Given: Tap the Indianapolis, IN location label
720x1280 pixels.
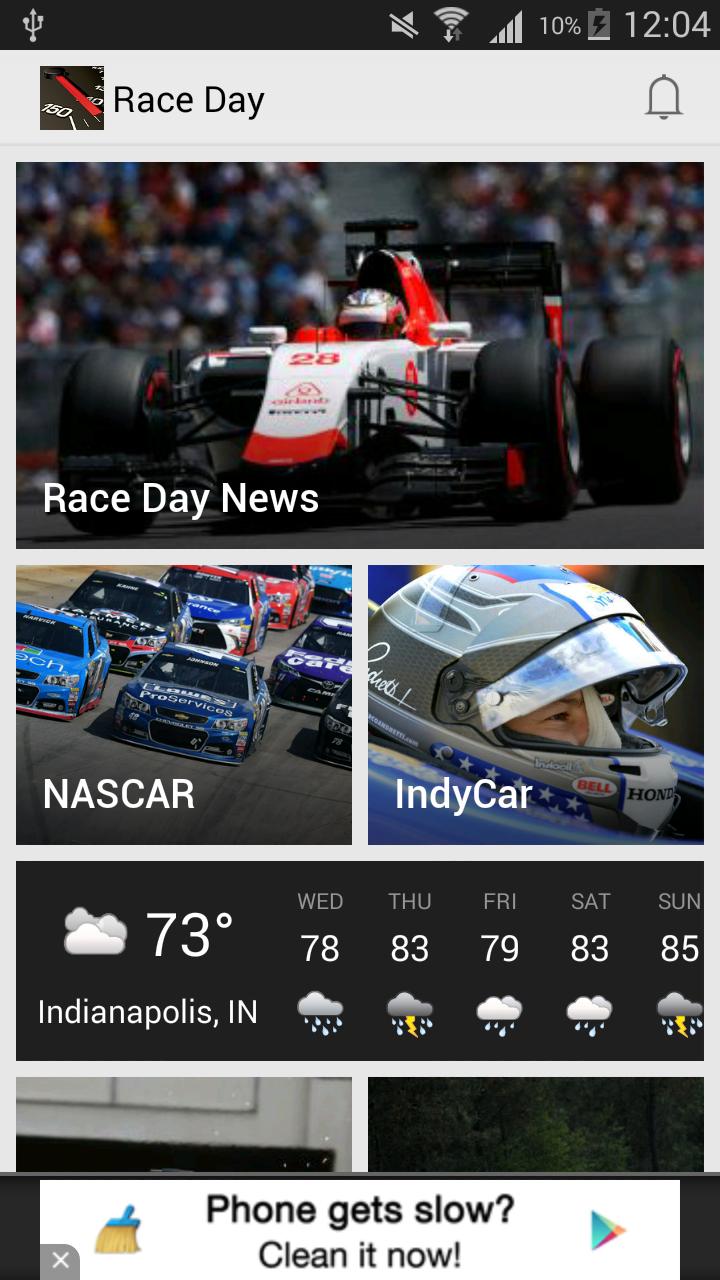Looking at the screenshot, I should (147, 1012).
